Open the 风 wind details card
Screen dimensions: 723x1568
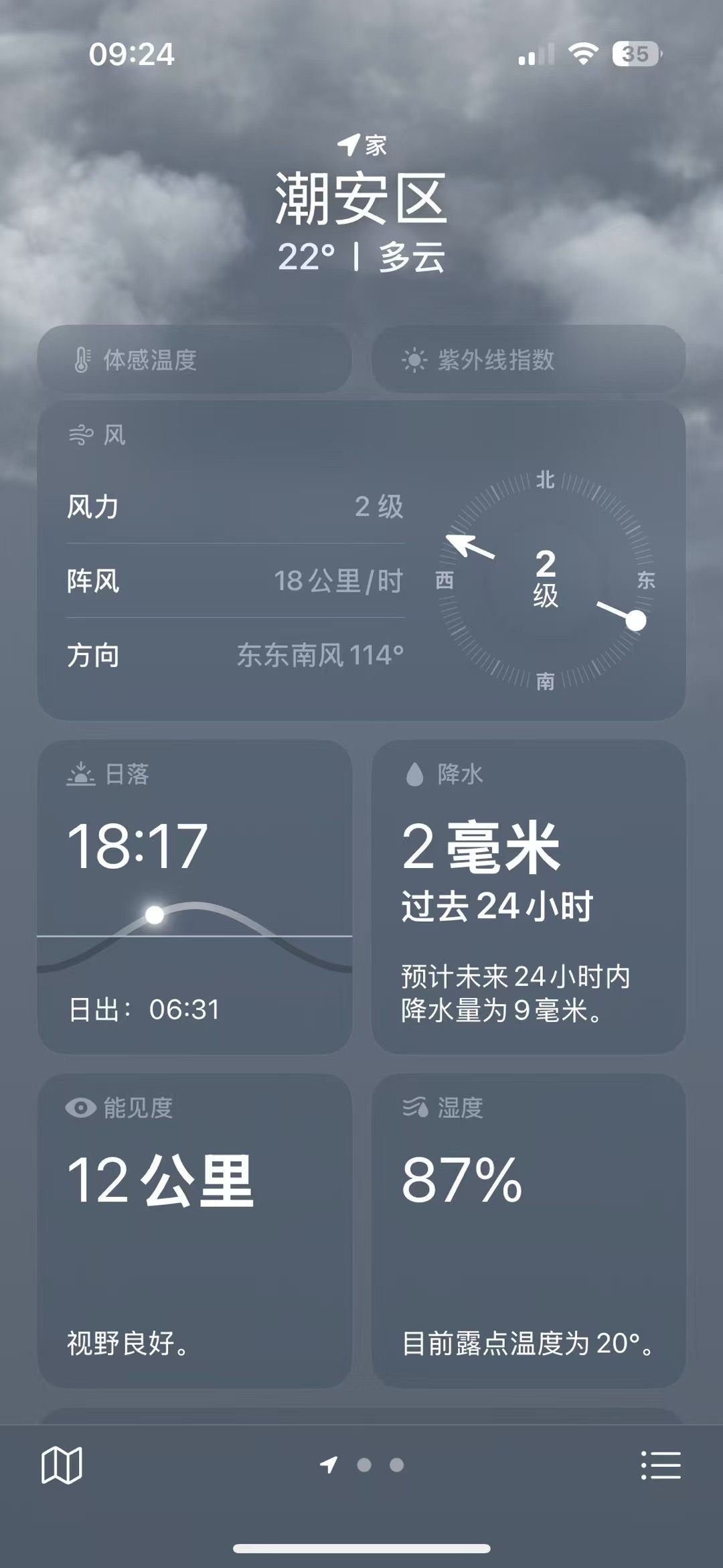(361, 560)
